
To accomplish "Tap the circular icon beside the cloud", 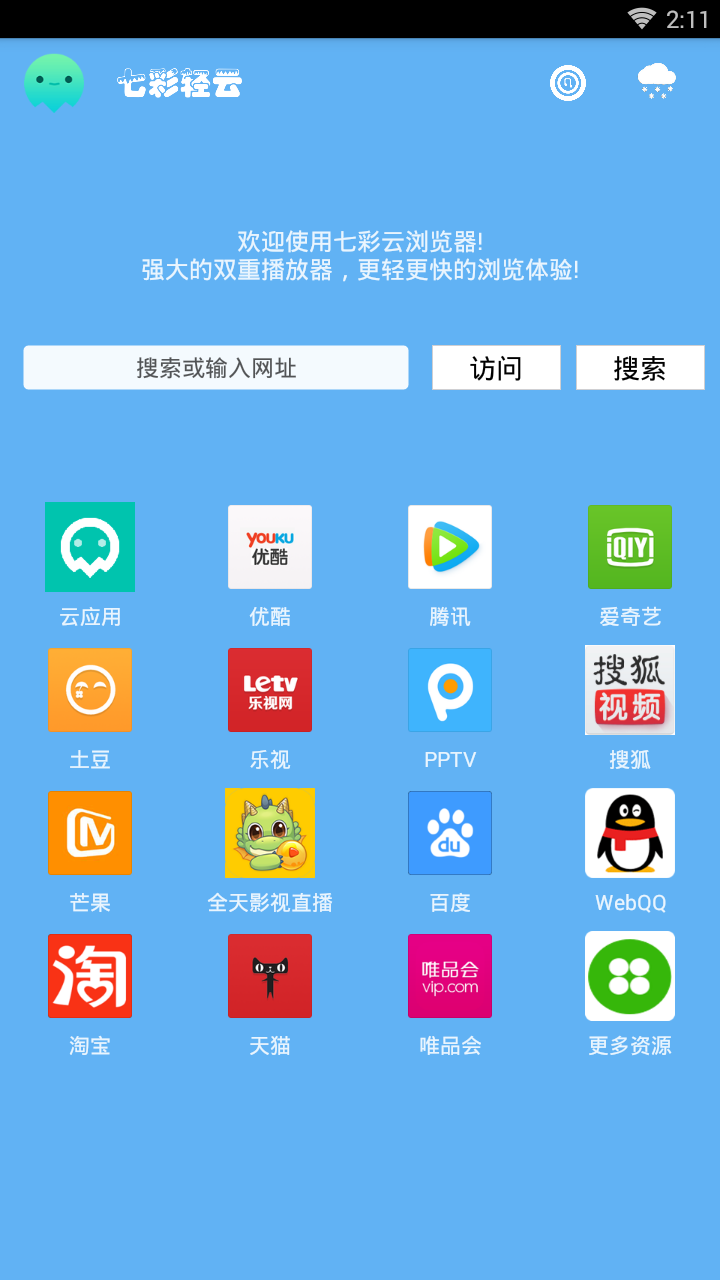I will 568,83.
